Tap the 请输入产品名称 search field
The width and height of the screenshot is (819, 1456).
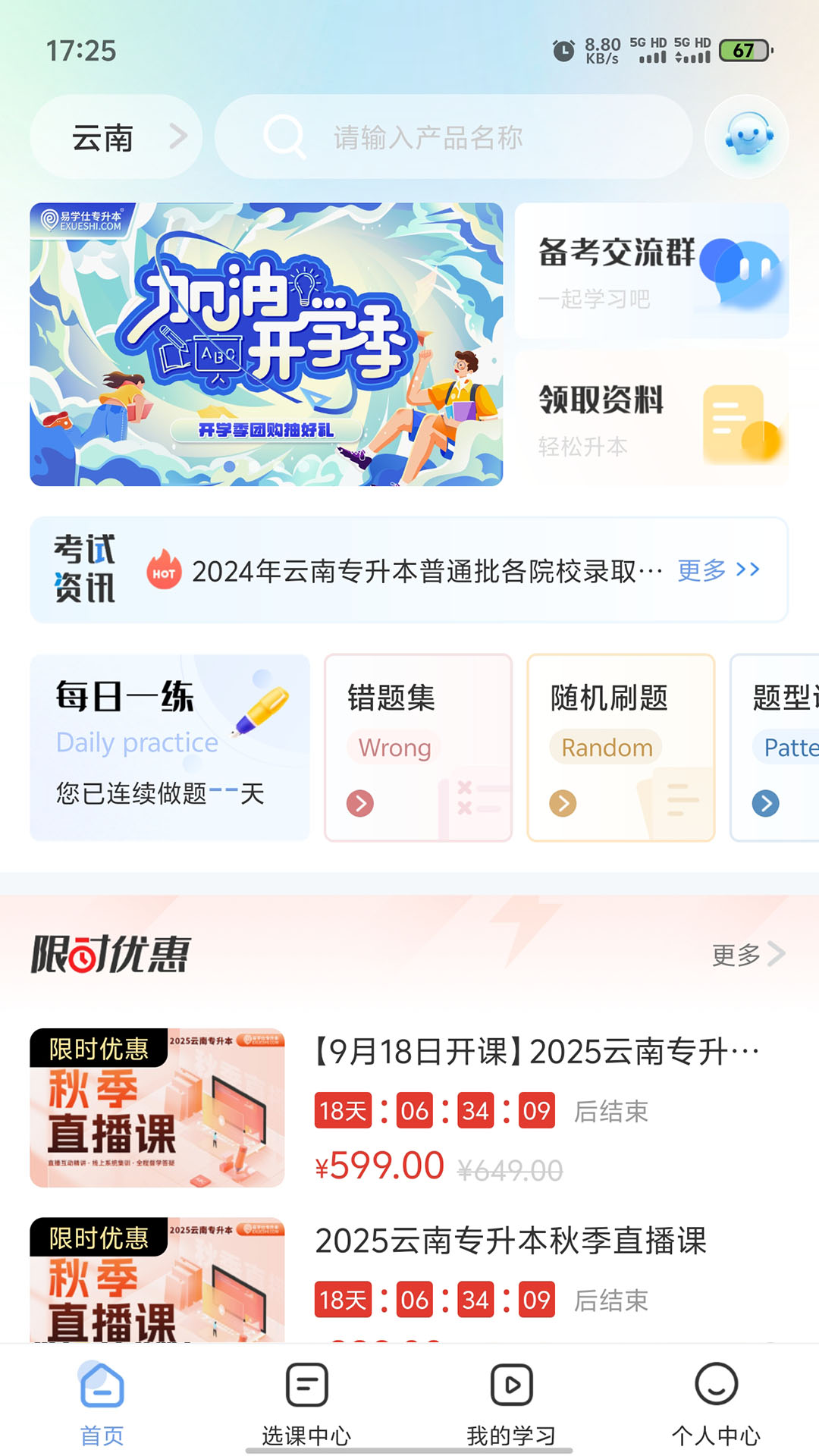[x=453, y=137]
